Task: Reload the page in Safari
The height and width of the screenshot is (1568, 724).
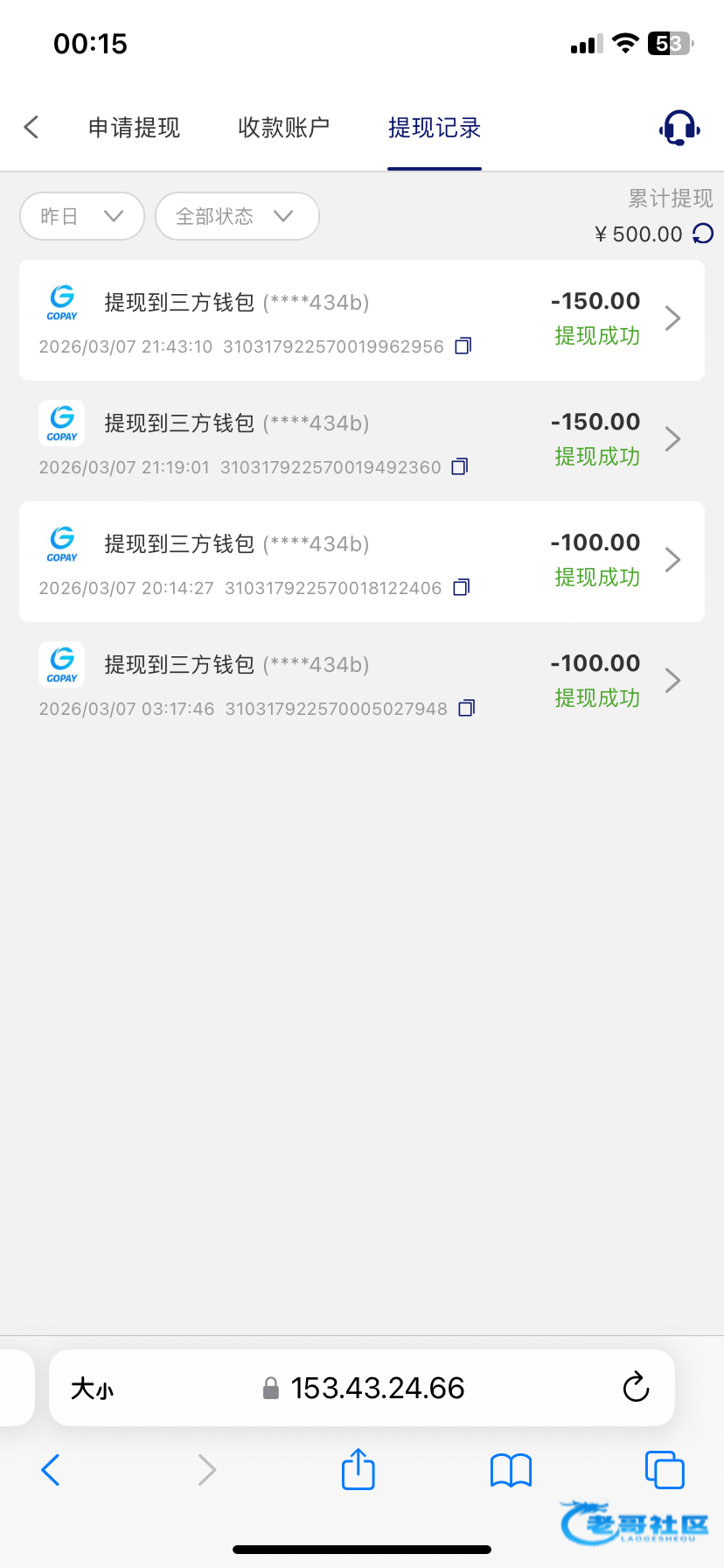Action: point(636,1388)
